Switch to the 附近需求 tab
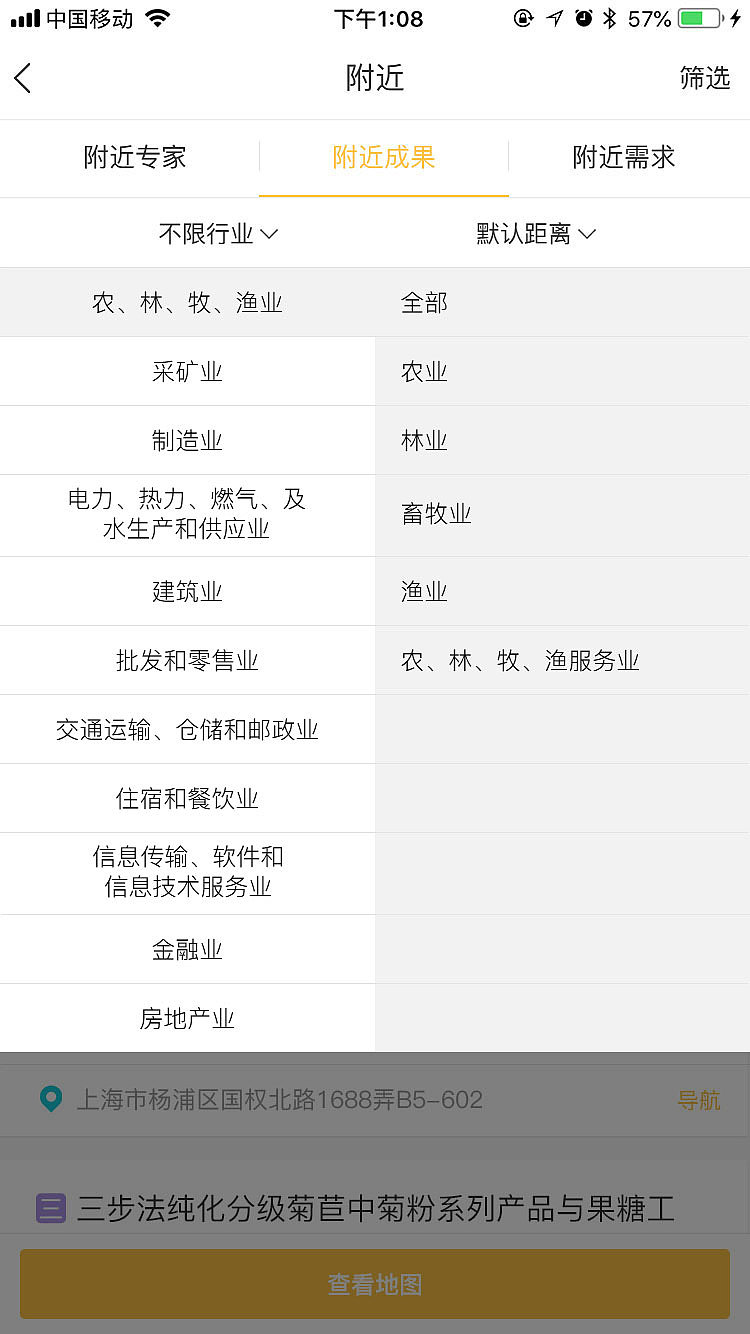This screenshot has width=750, height=1334. point(625,157)
